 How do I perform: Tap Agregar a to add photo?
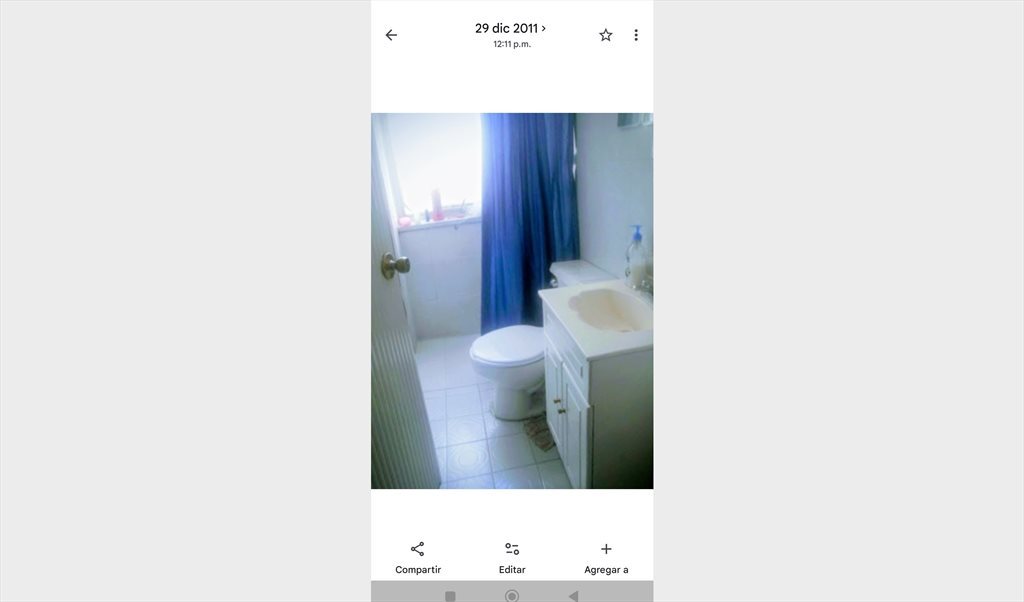pyautogui.click(x=606, y=557)
